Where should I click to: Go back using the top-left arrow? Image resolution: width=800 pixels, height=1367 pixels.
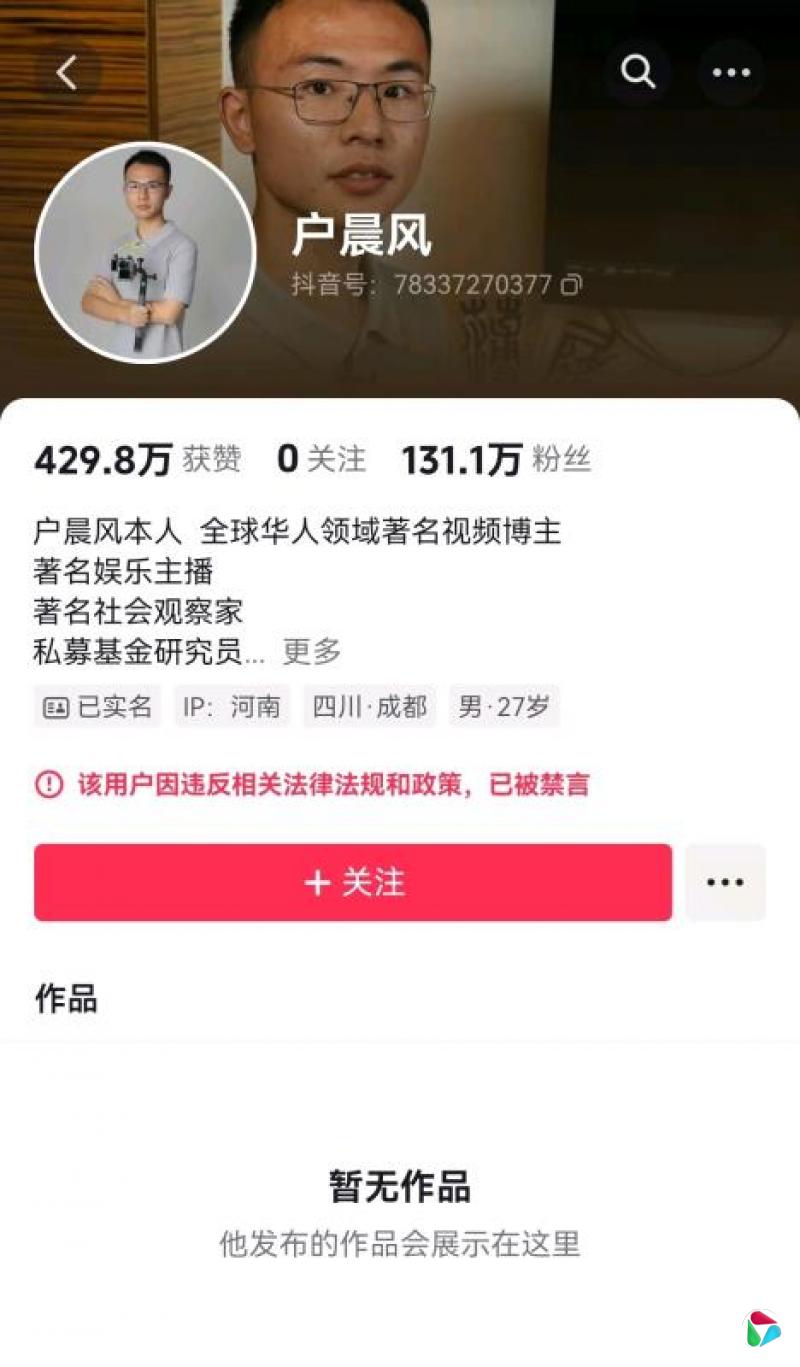pos(67,73)
